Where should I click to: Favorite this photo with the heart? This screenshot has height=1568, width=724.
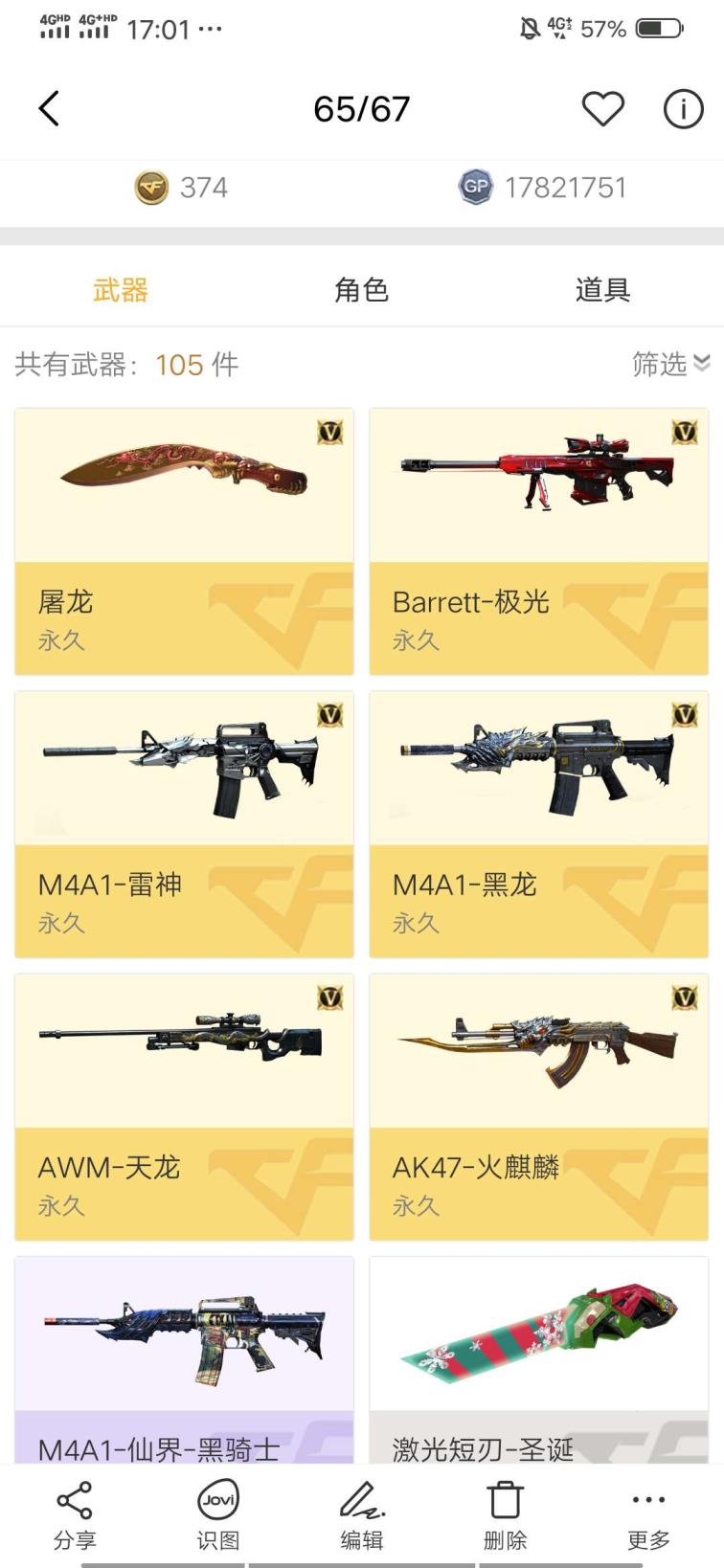pos(602,109)
